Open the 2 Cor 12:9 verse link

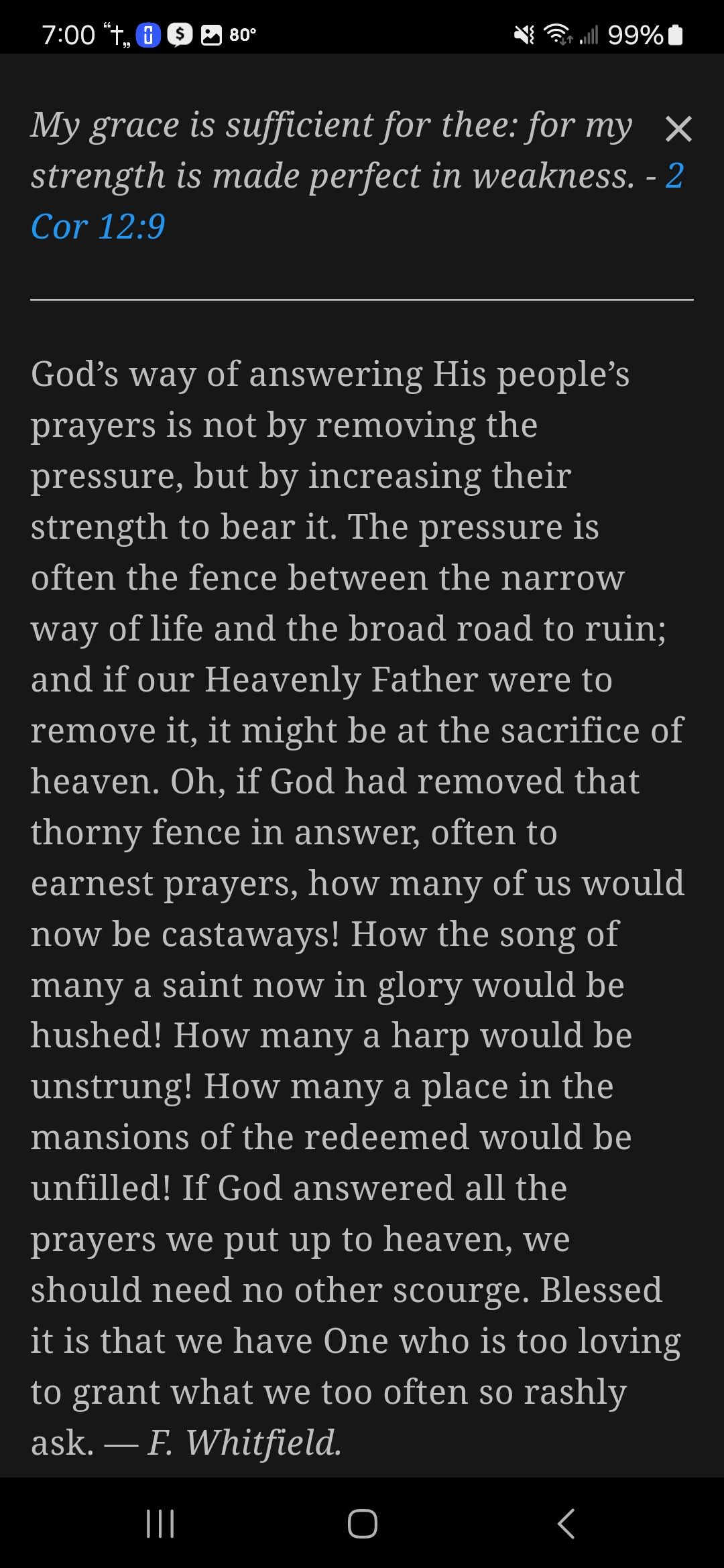click(x=98, y=226)
